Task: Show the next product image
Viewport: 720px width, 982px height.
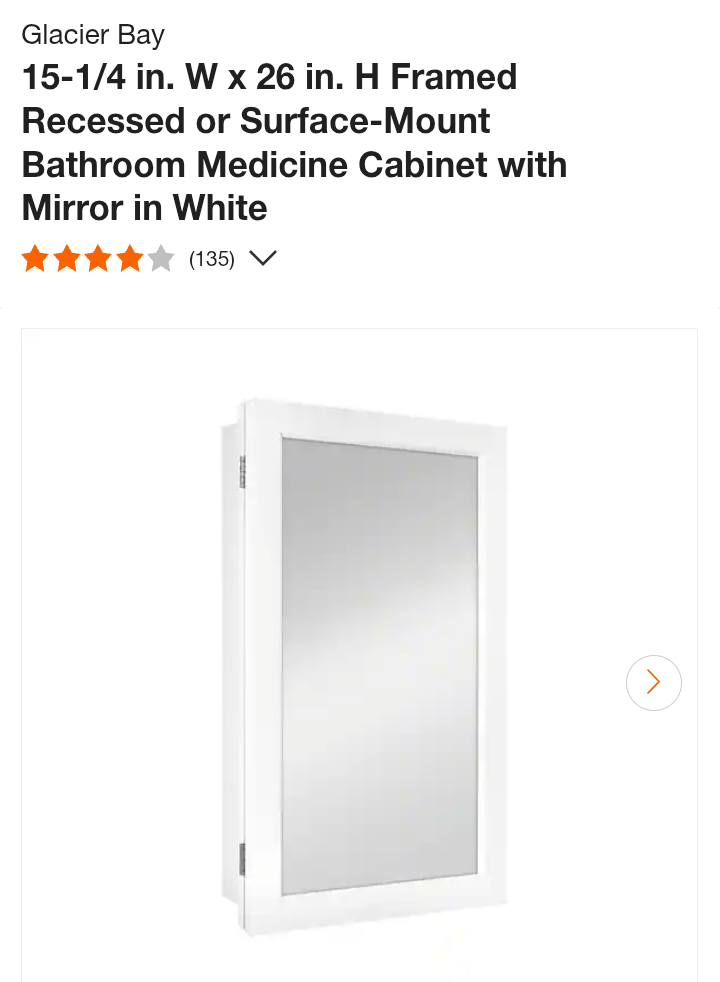Action: [x=653, y=683]
